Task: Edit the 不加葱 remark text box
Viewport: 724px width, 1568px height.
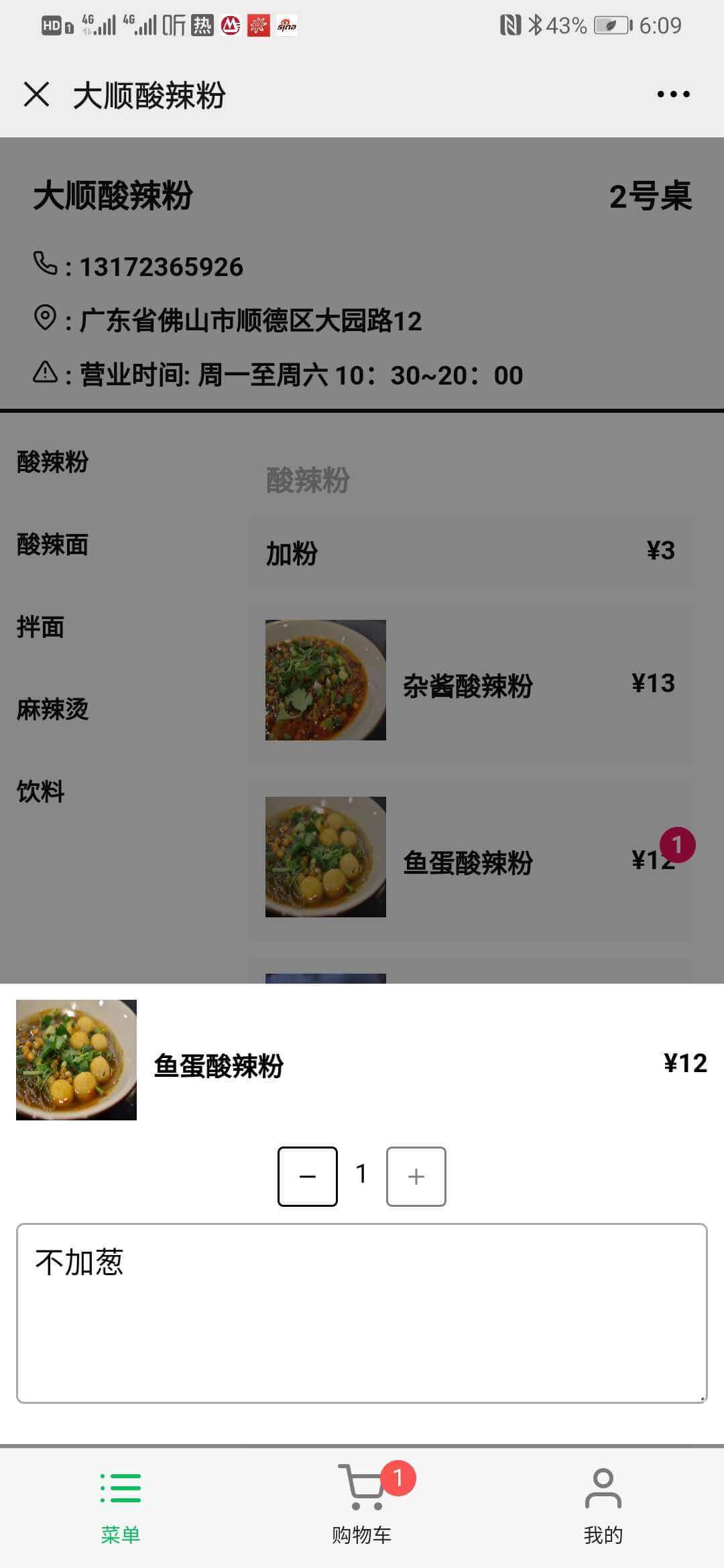Action: (362, 1313)
